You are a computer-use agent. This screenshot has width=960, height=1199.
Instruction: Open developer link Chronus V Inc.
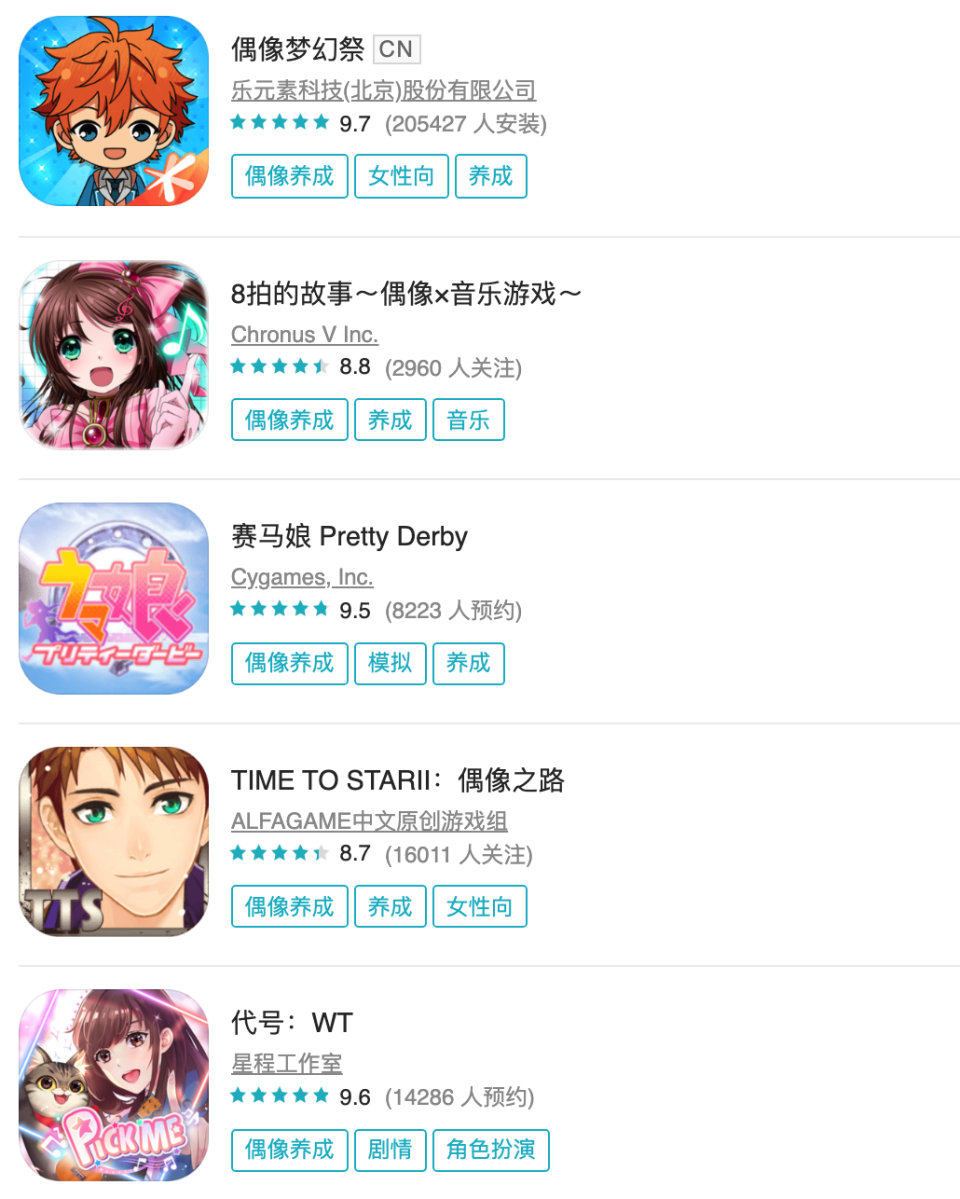pyautogui.click(x=304, y=335)
